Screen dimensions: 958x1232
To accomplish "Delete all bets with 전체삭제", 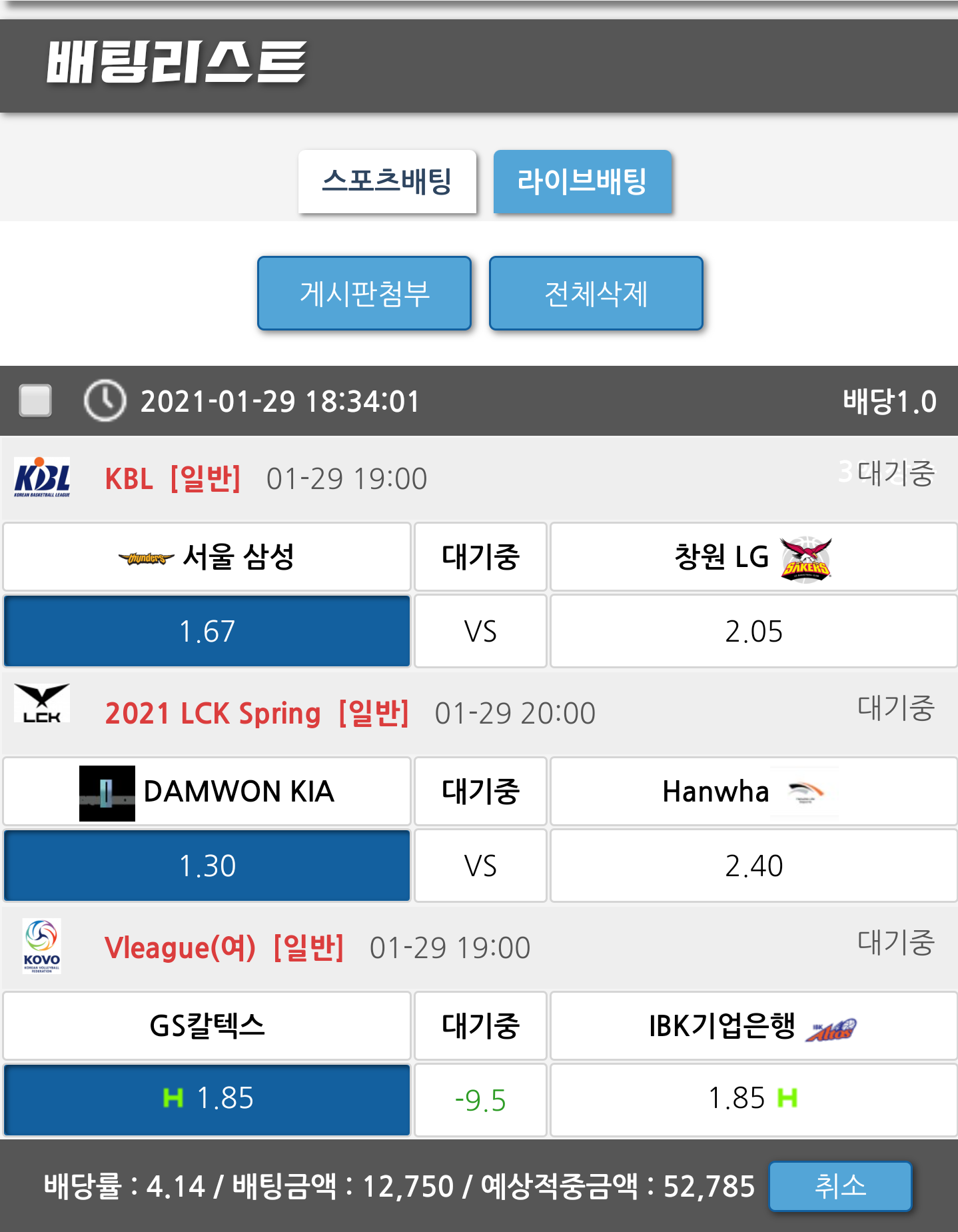I will 596,293.
